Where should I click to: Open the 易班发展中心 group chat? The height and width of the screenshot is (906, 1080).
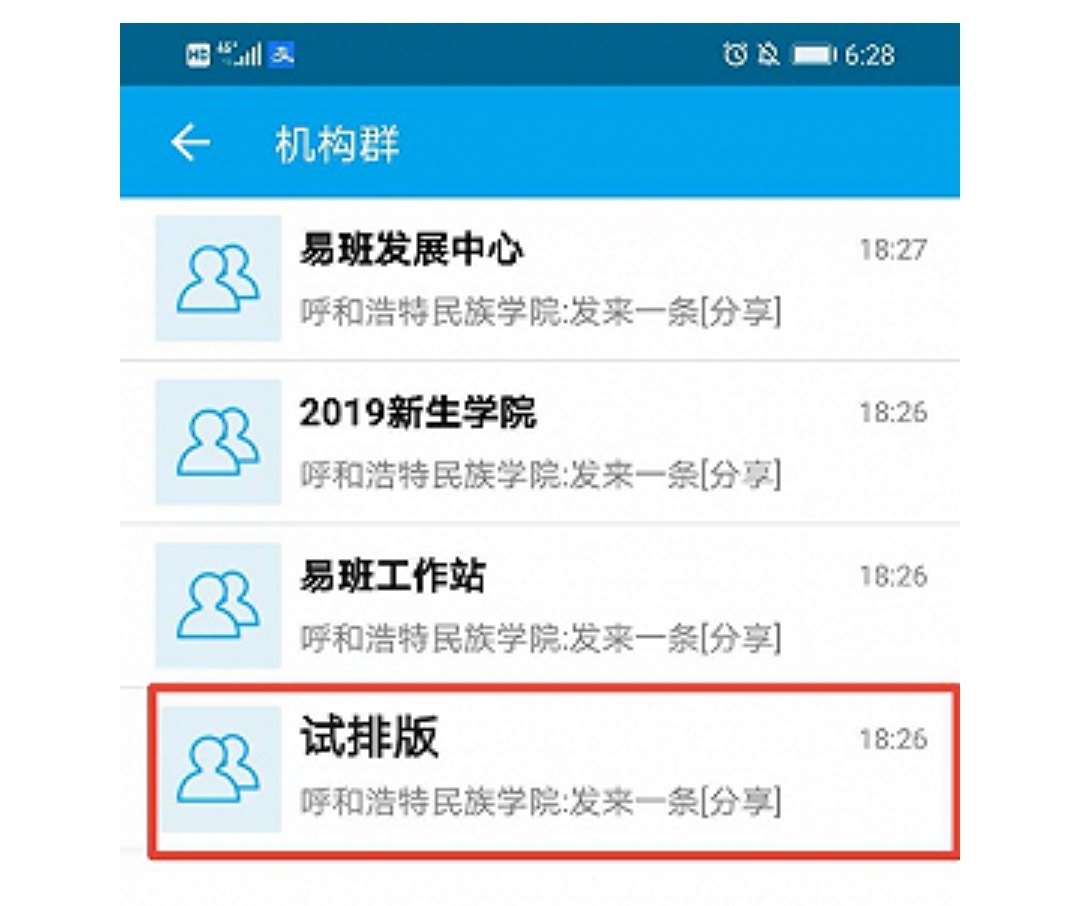pos(540,279)
